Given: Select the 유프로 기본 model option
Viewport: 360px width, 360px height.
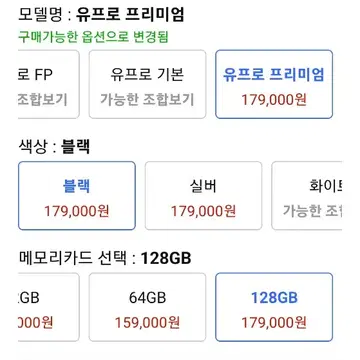Looking at the screenshot, I should (x=147, y=84).
